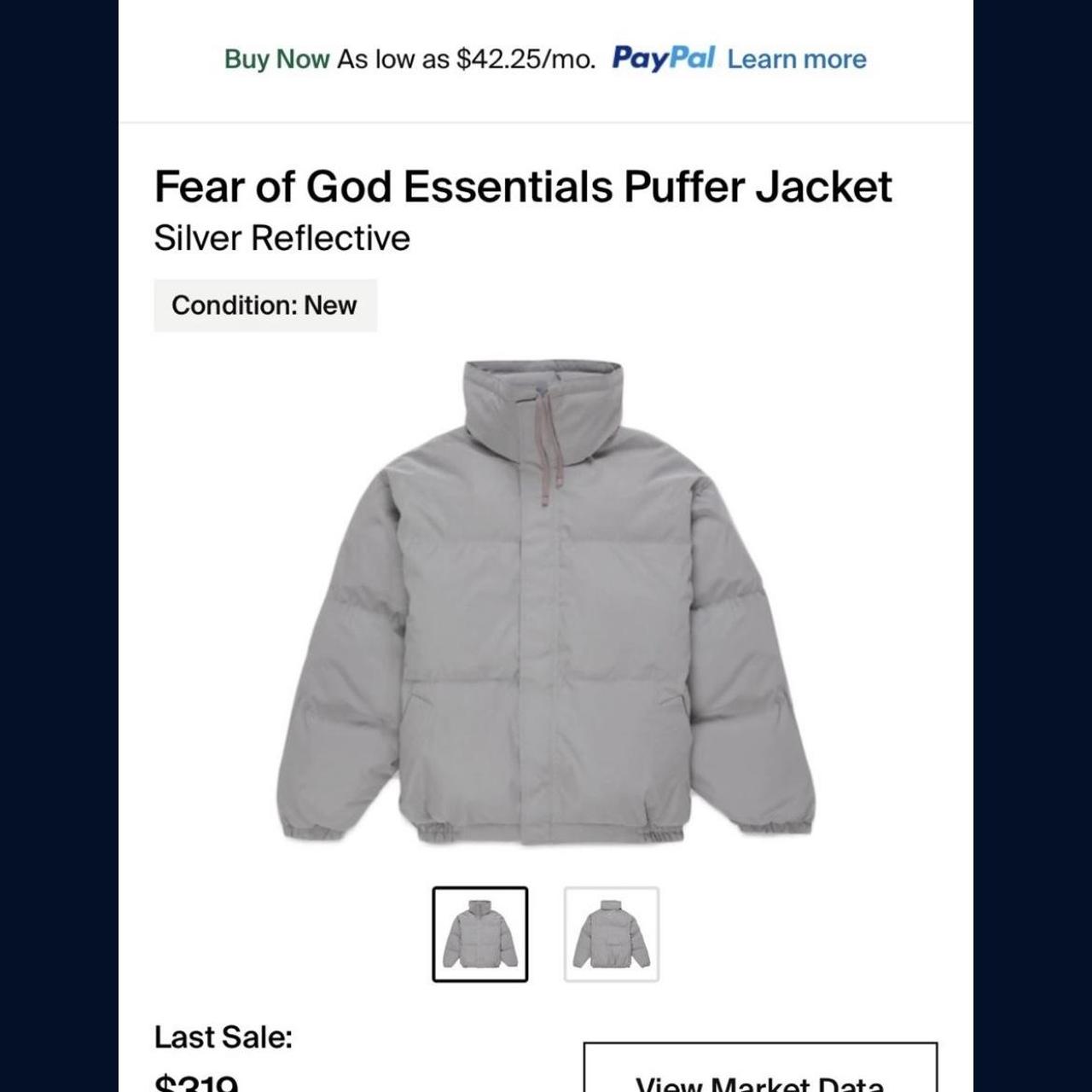Open PayPal Learn more link

click(796, 59)
